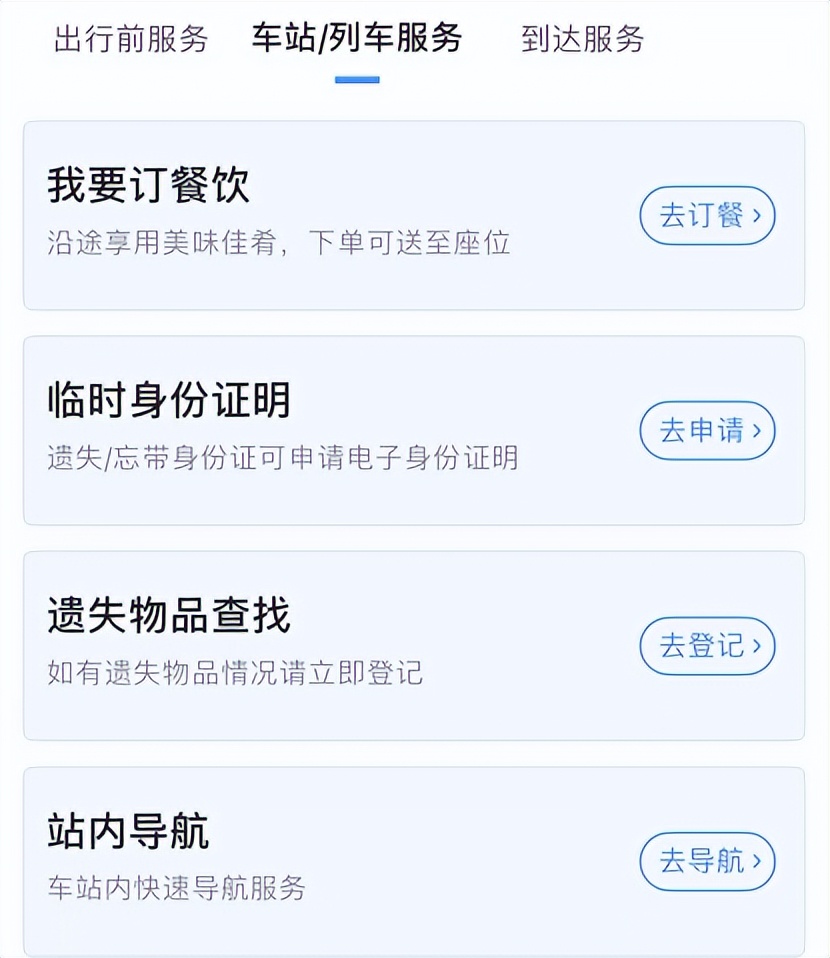Click the 去订餐 button to order food
830x958 pixels.
click(707, 216)
